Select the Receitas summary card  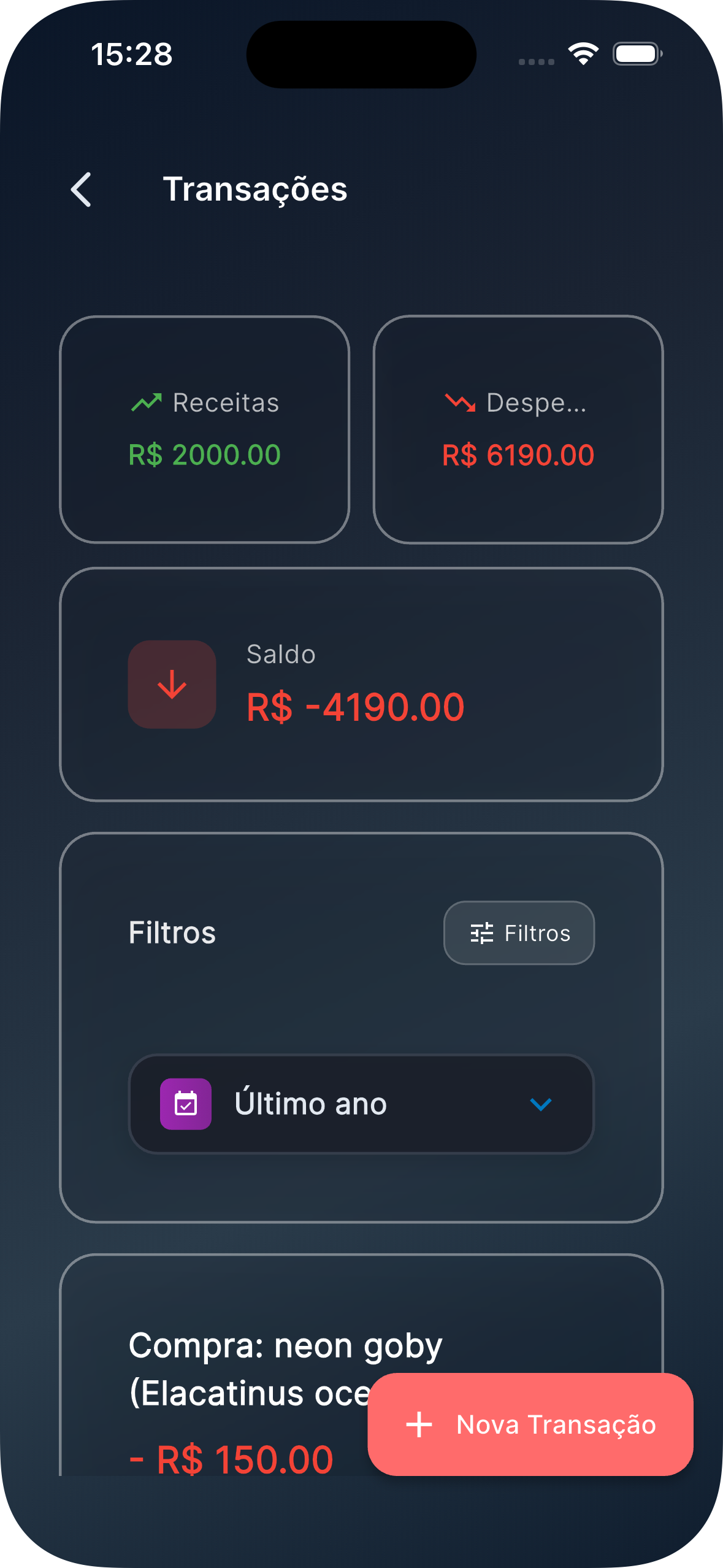(x=205, y=428)
